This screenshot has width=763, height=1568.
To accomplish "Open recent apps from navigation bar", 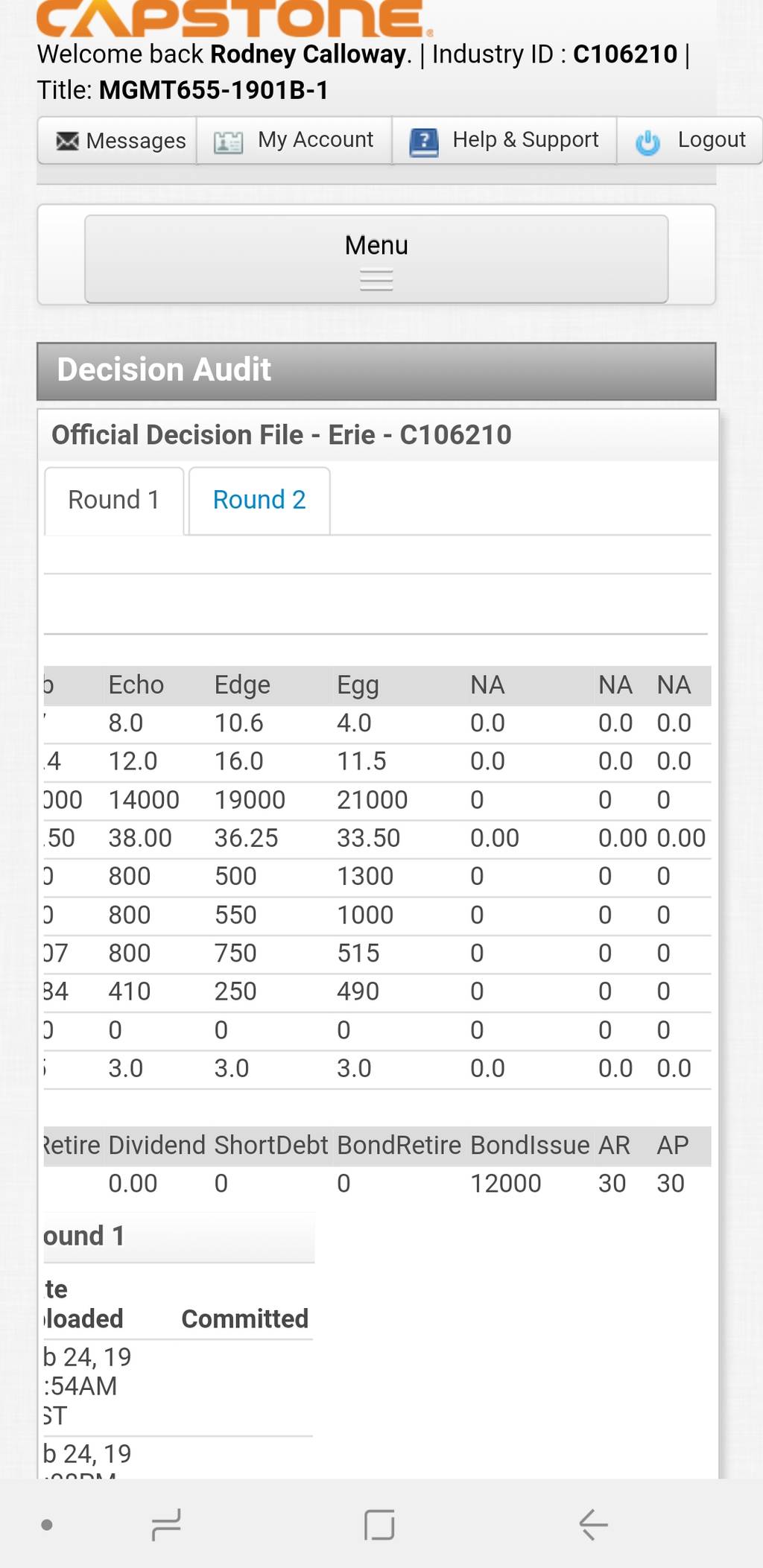I will [x=165, y=1524].
